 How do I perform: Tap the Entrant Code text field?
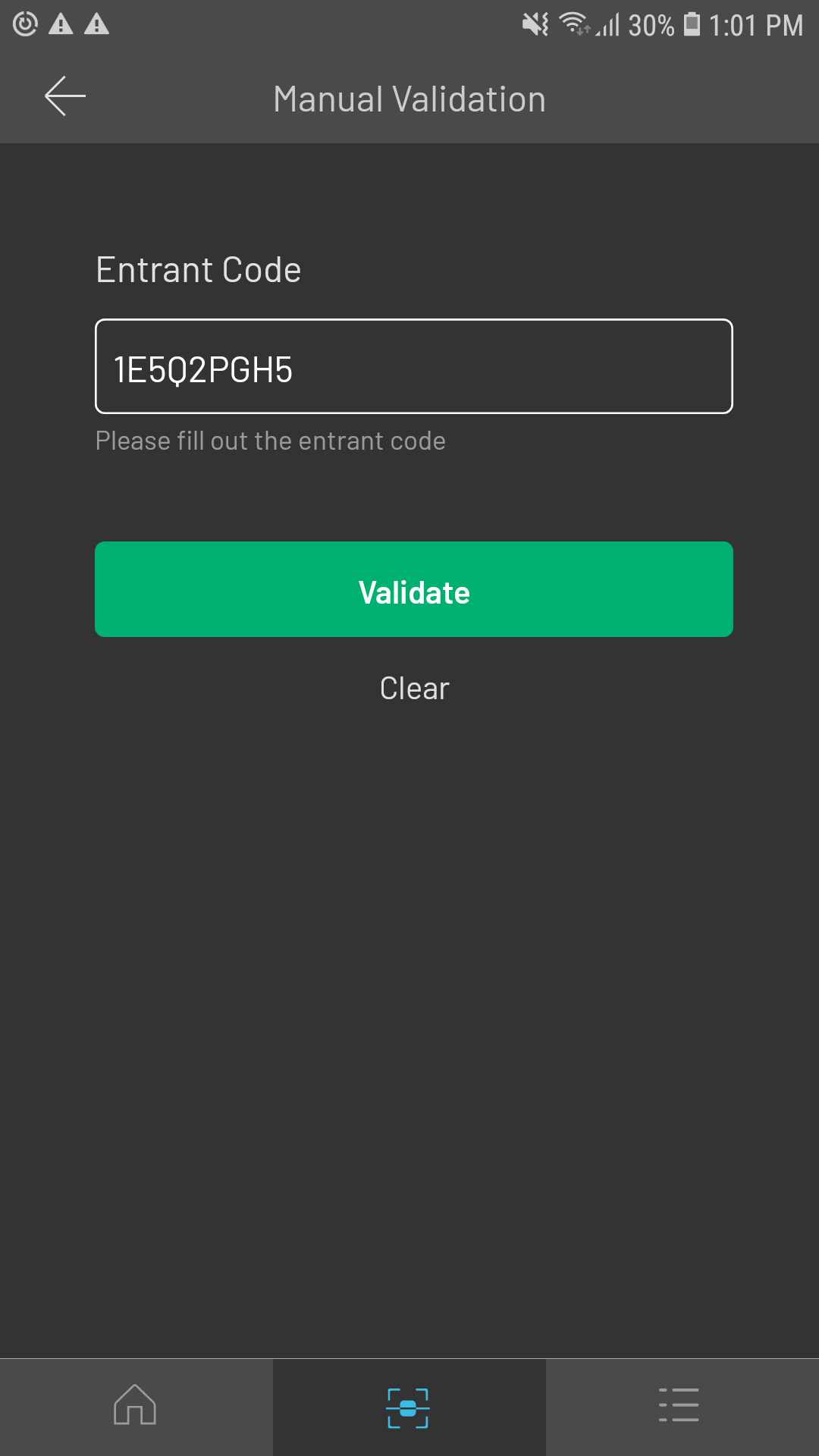413,366
